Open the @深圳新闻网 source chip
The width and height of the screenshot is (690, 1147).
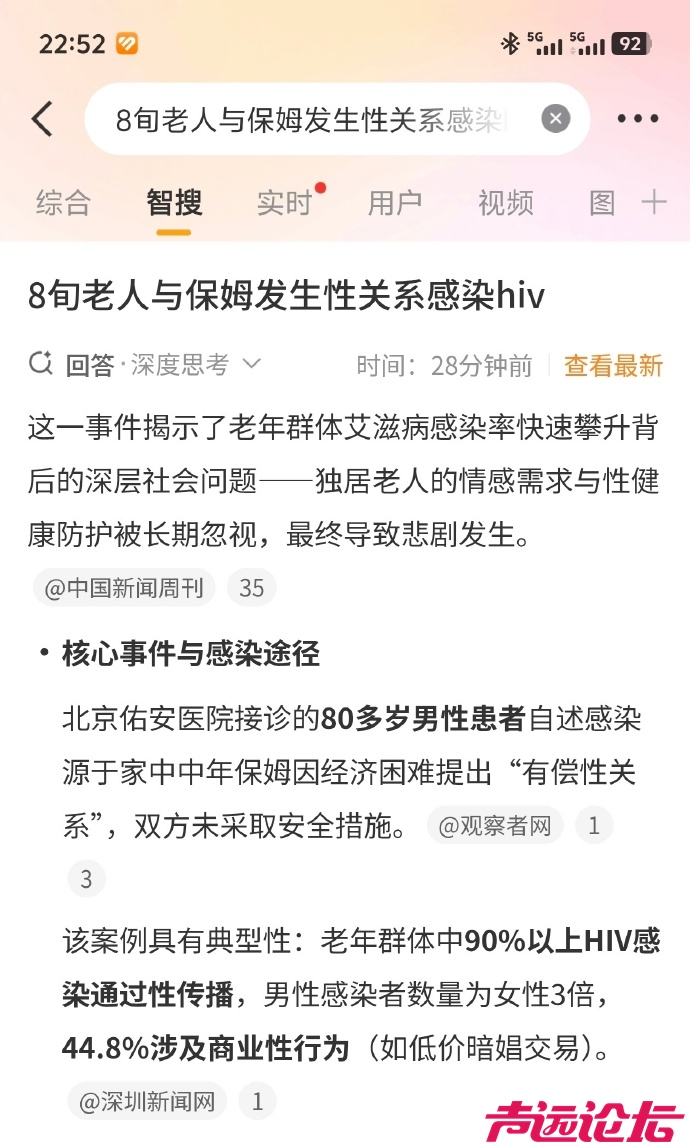coord(147,1102)
